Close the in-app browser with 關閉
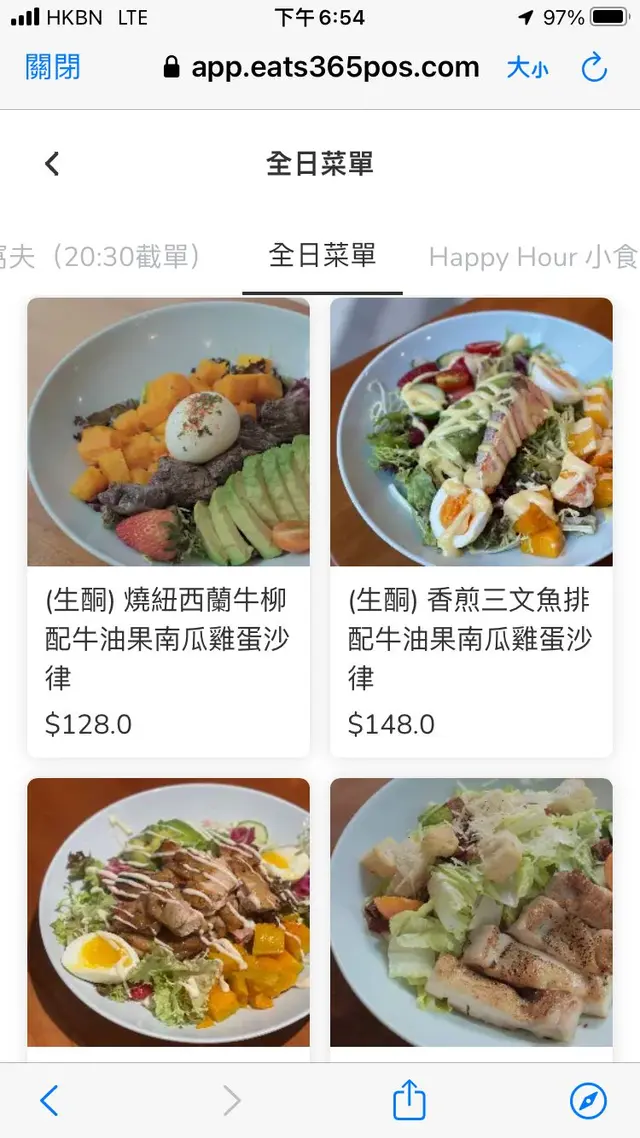This screenshot has width=640, height=1138. (x=53, y=68)
